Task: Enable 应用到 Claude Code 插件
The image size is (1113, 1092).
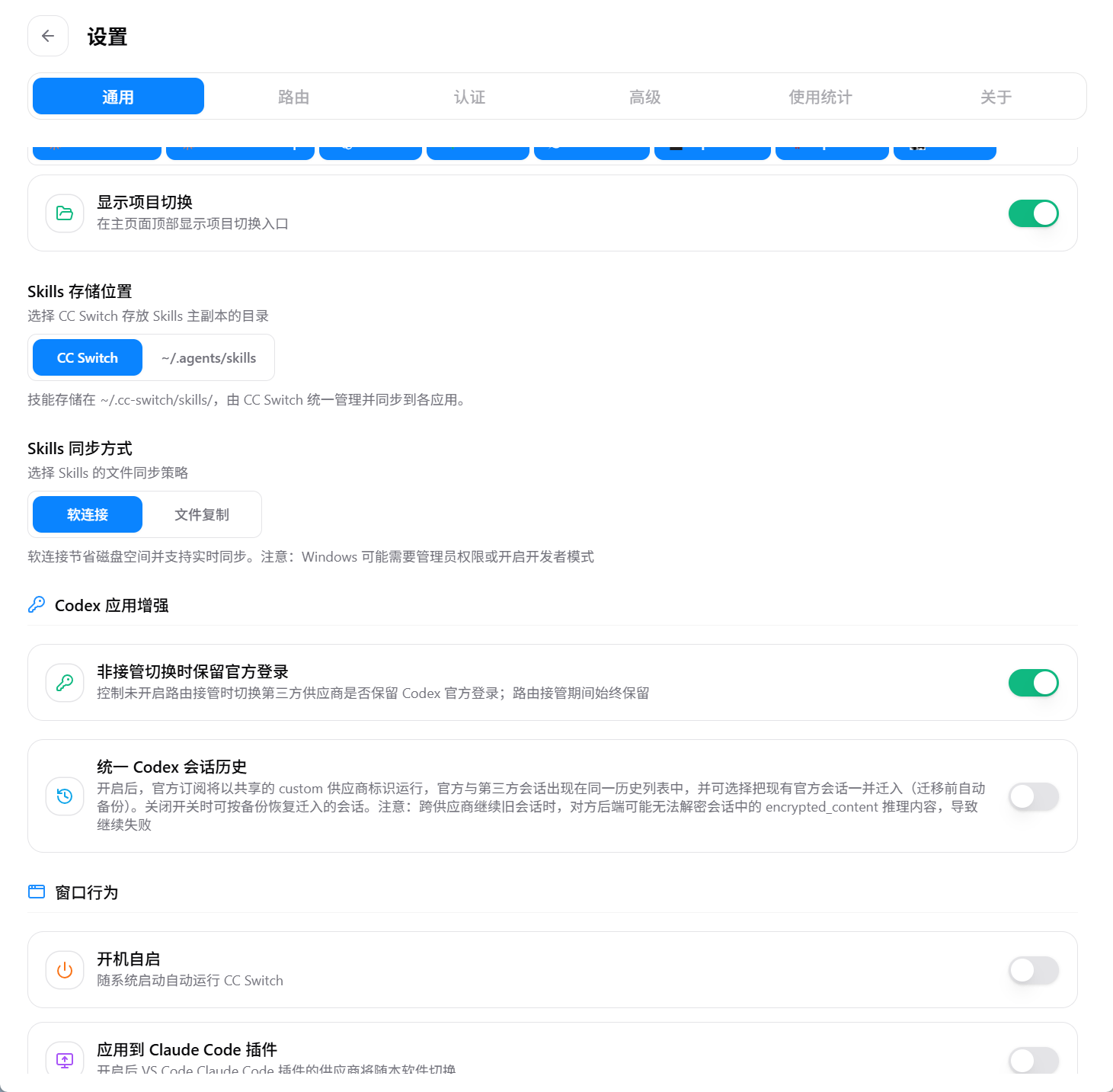Action: point(1033,1060)
